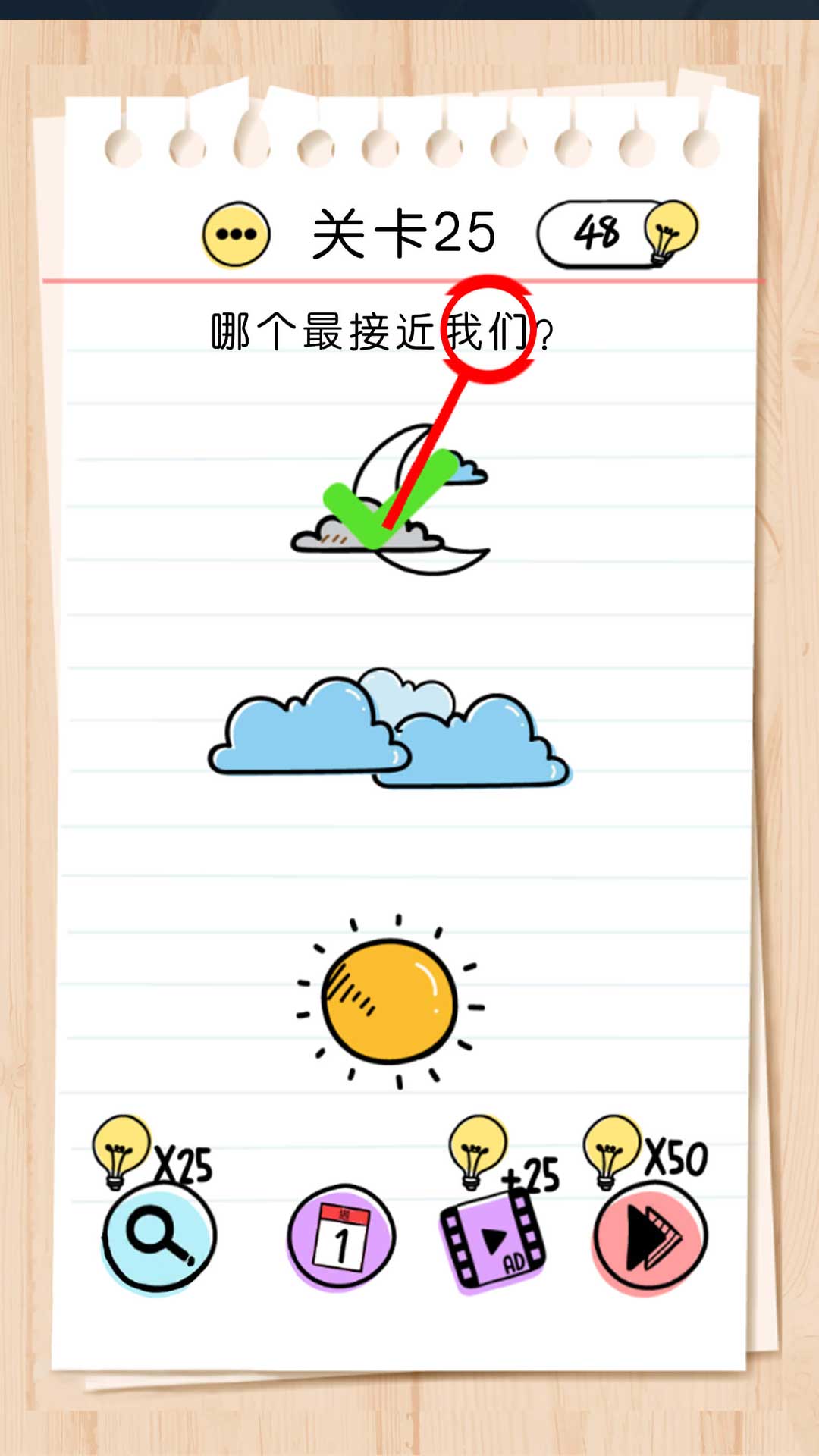Viewport: 819px width, 1456px height.
Task: Skip level for 50 bulbs
Action: (x=650, y=1236)
